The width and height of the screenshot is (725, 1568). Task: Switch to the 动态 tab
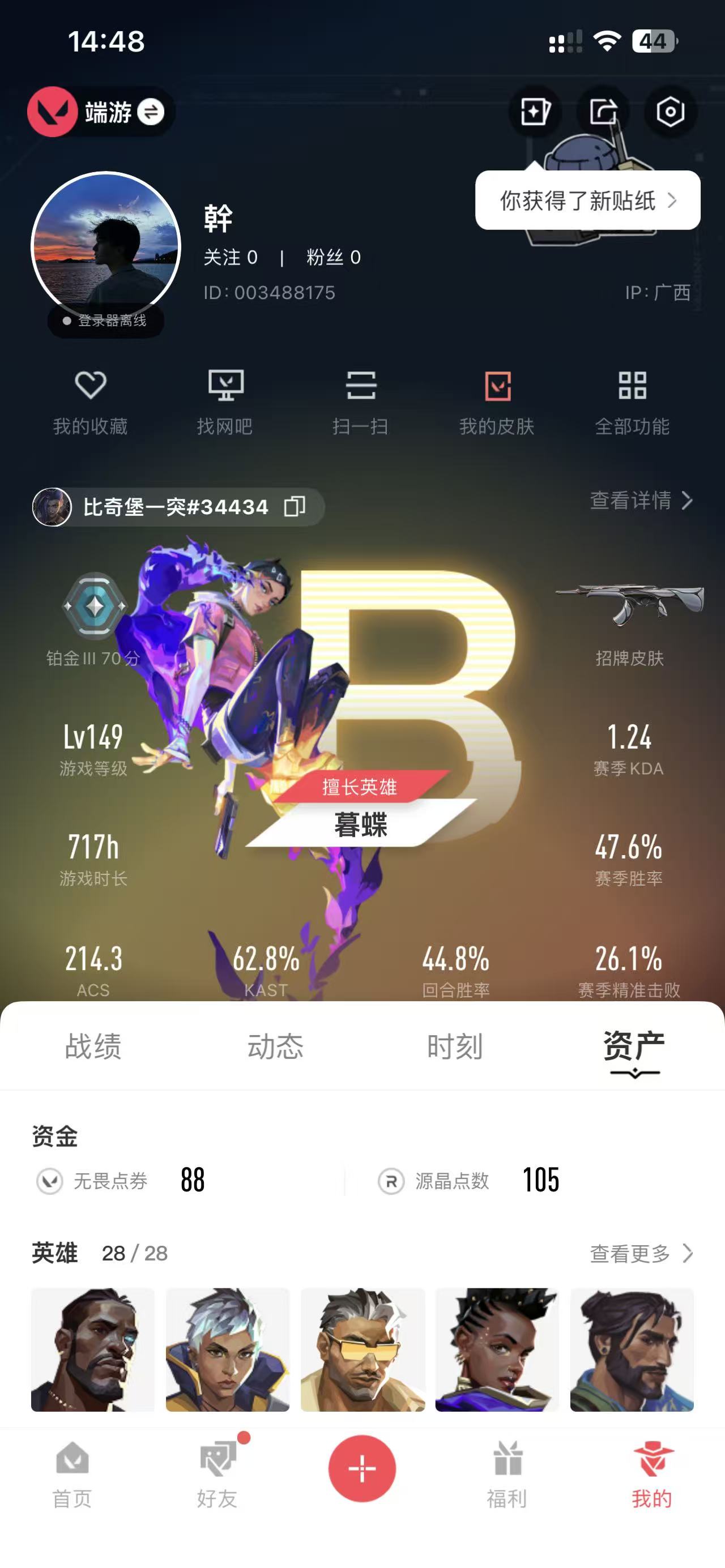coord(276,1047)
